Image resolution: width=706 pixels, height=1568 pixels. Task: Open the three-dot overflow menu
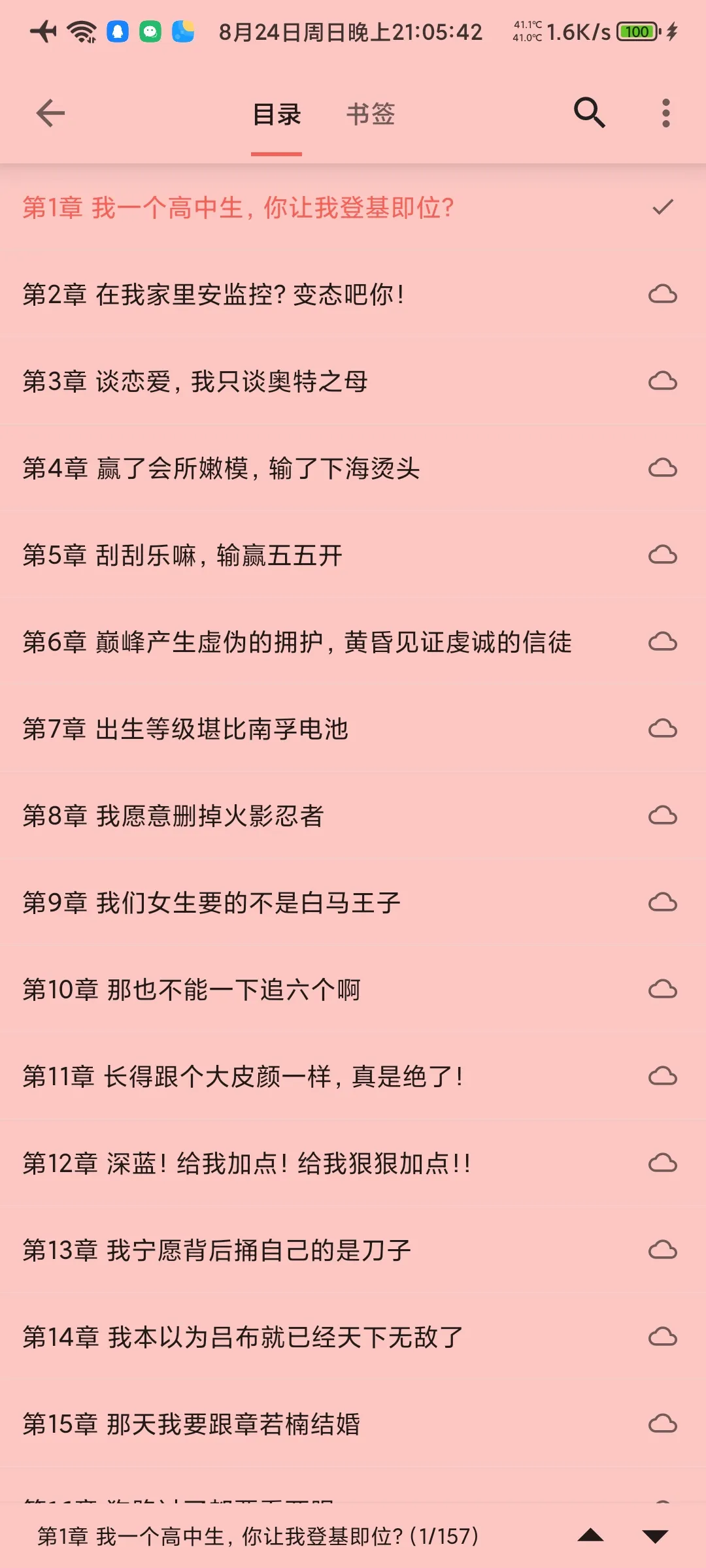665,114
